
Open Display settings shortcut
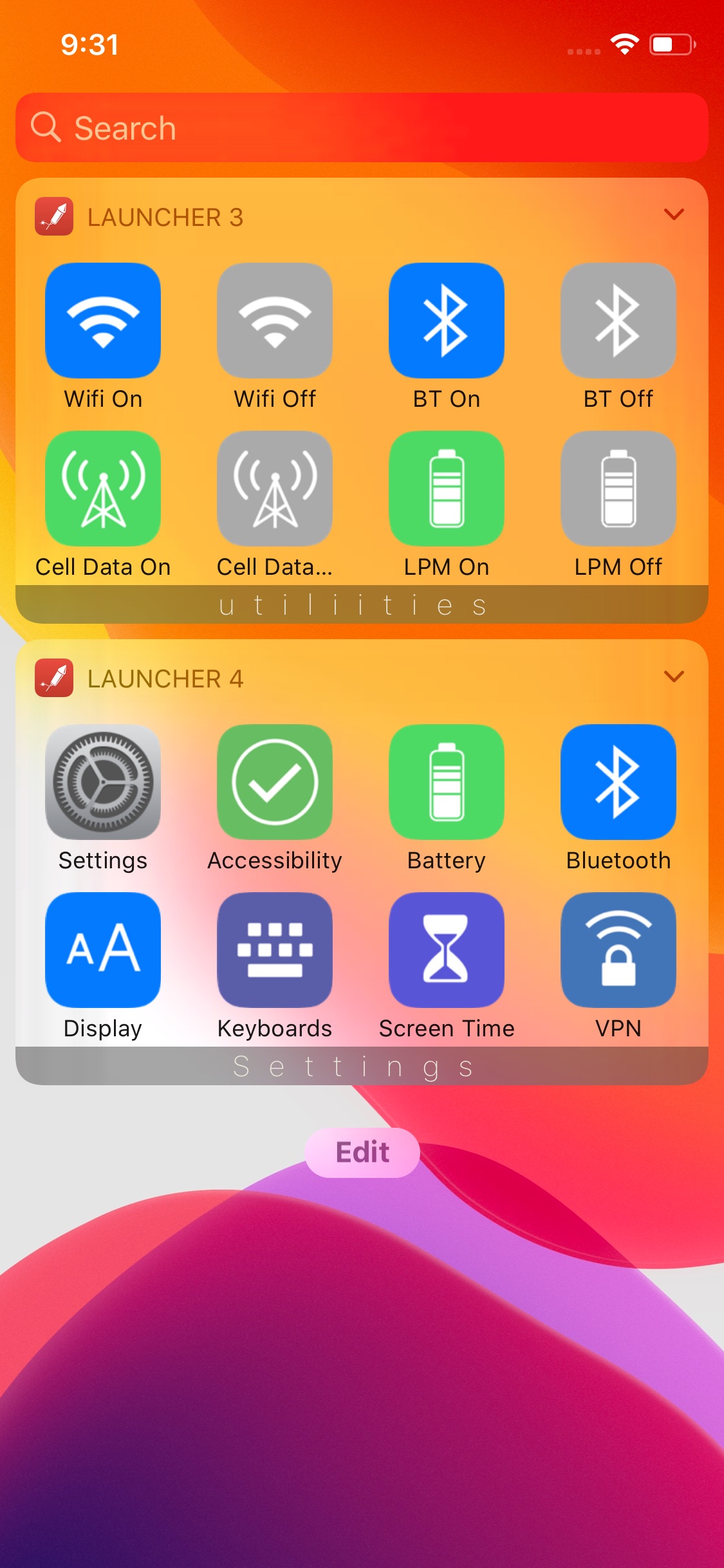pos(103,950)
